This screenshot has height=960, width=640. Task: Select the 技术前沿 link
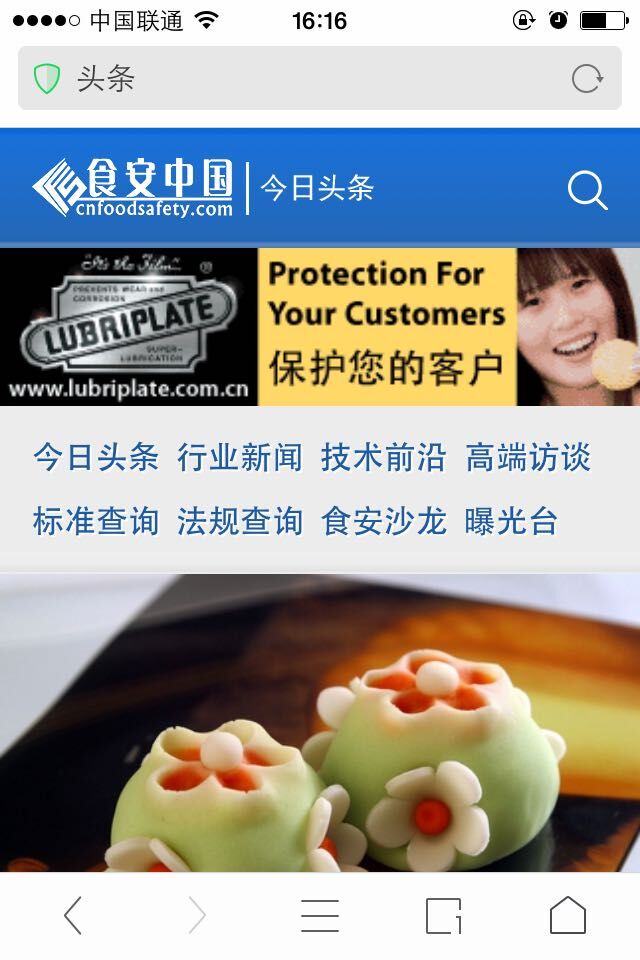click(384, 458)
